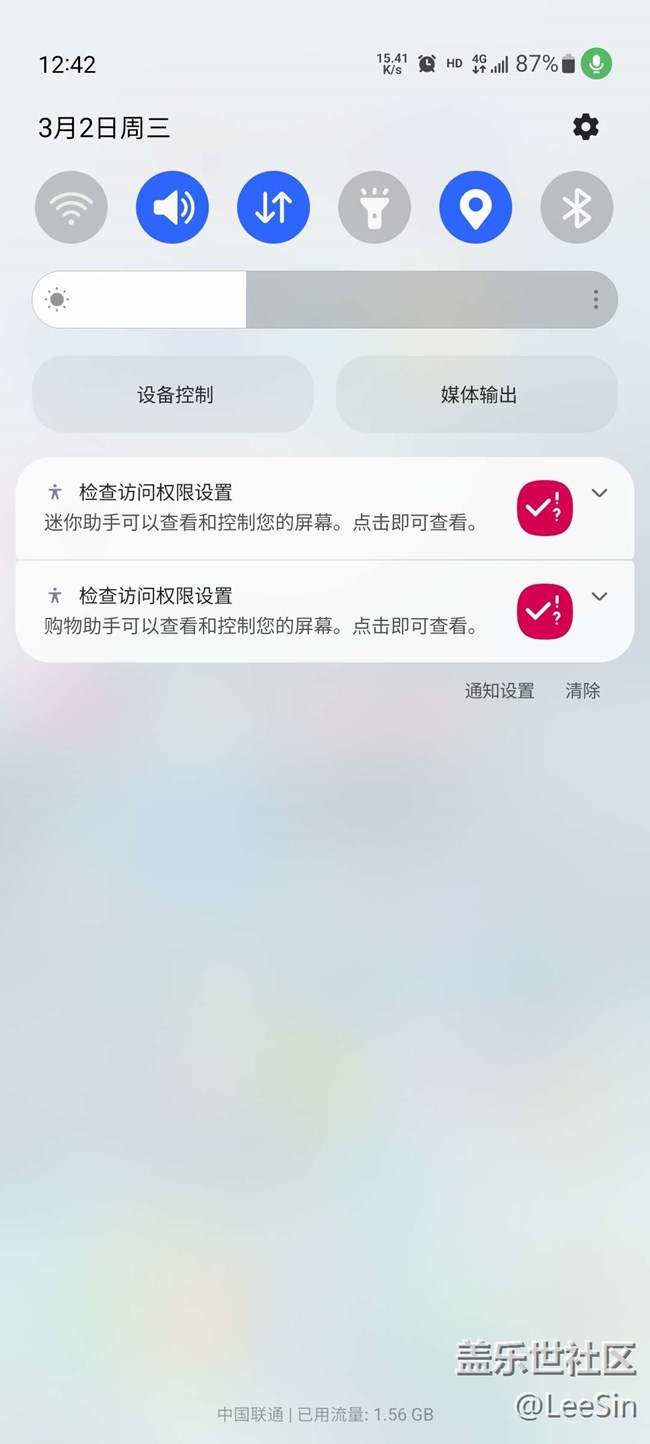Open brightness options three-dot menu
650x1444 pixels.
(x=595, y=299)
